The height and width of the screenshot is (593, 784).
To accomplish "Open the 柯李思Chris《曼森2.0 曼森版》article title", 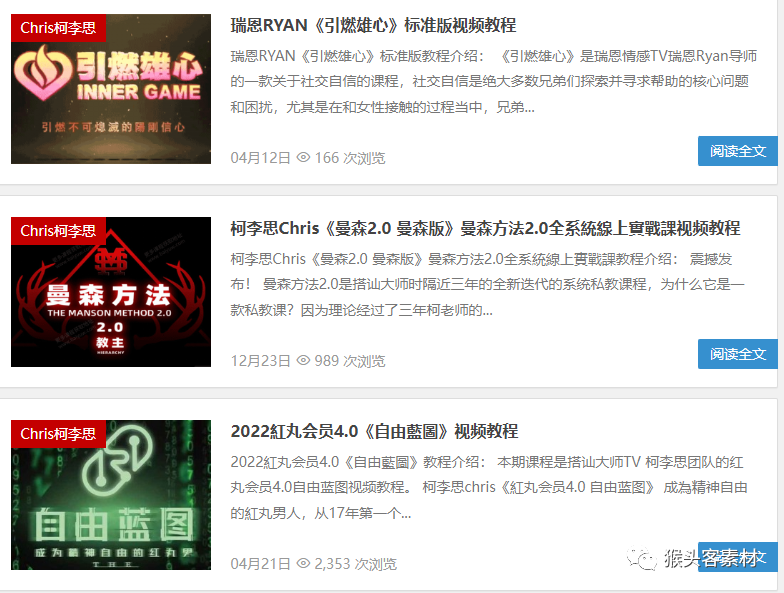I will pos(485,228).
